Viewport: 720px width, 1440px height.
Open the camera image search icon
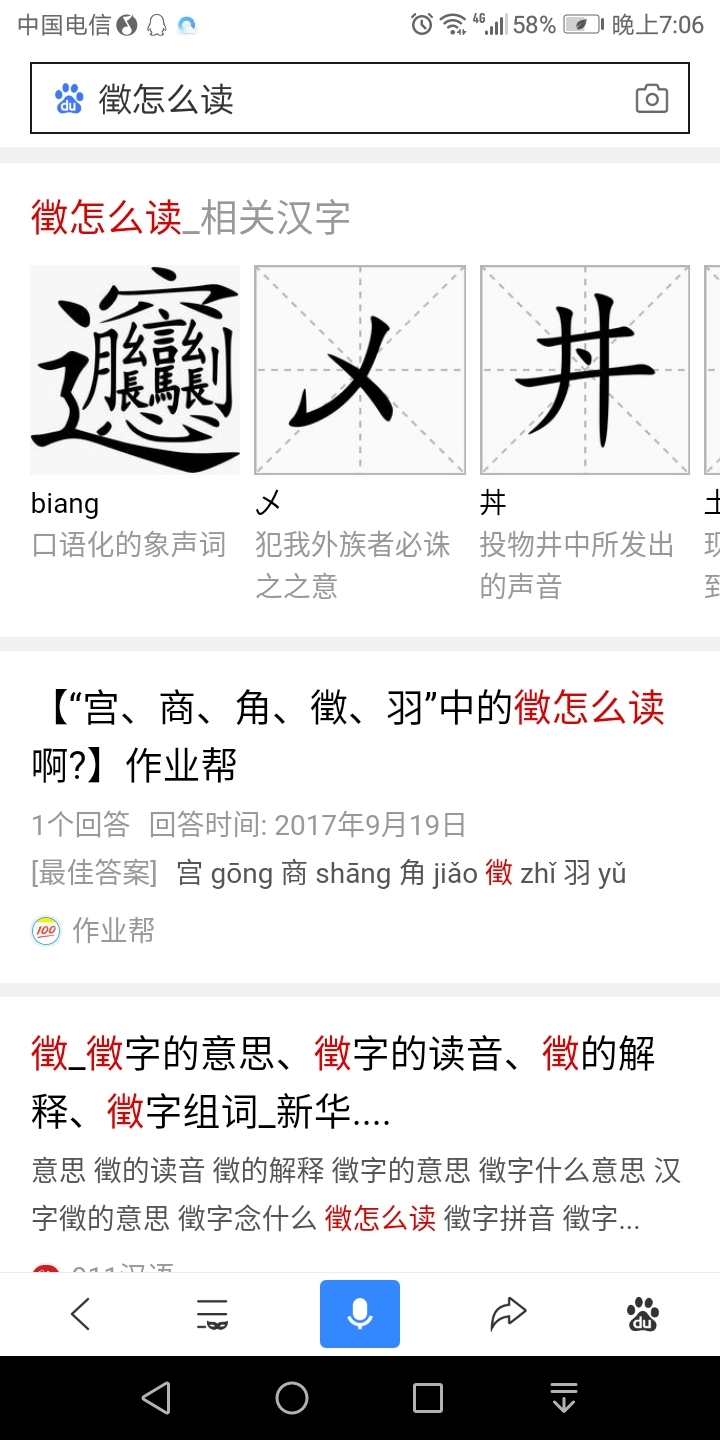[651, 98]
